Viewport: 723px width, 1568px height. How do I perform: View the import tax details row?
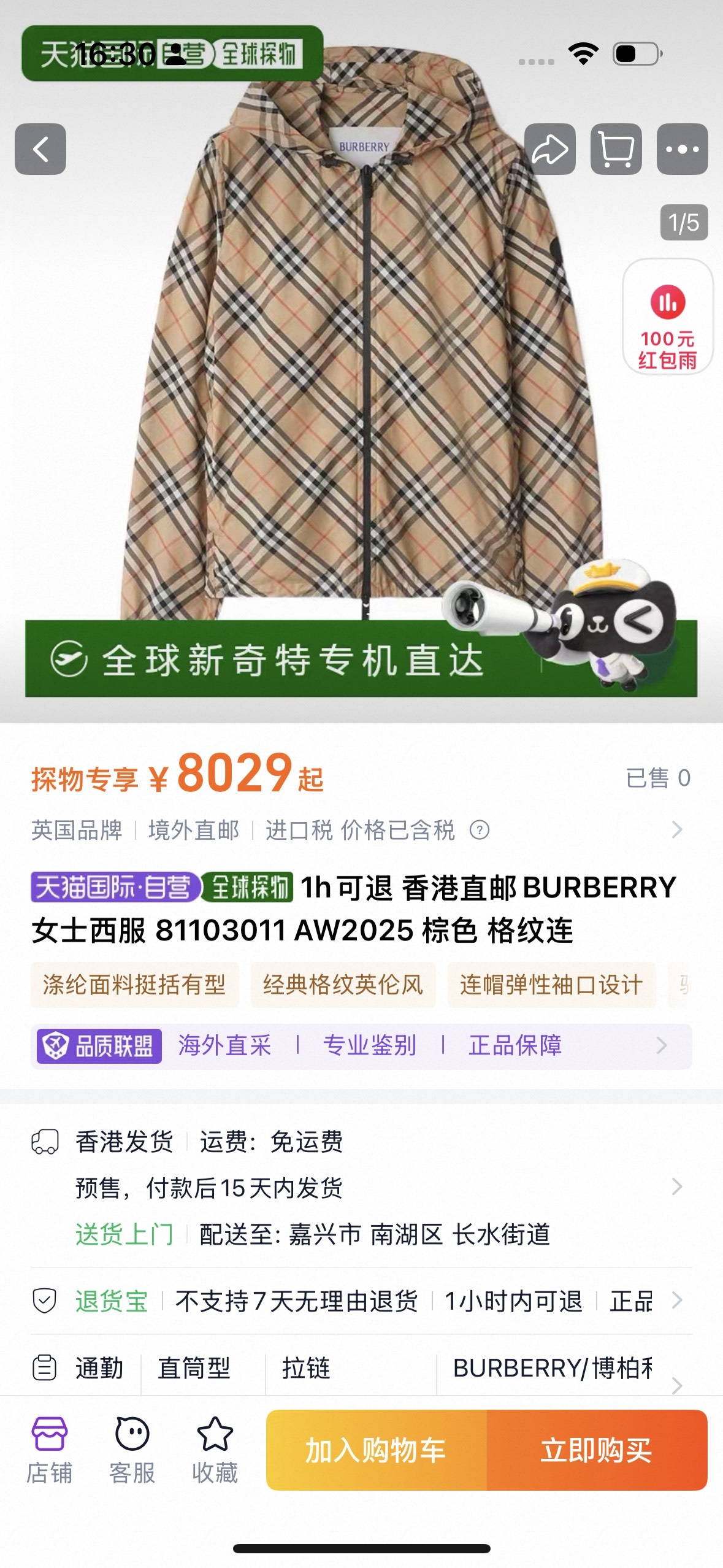click(361, 830)
